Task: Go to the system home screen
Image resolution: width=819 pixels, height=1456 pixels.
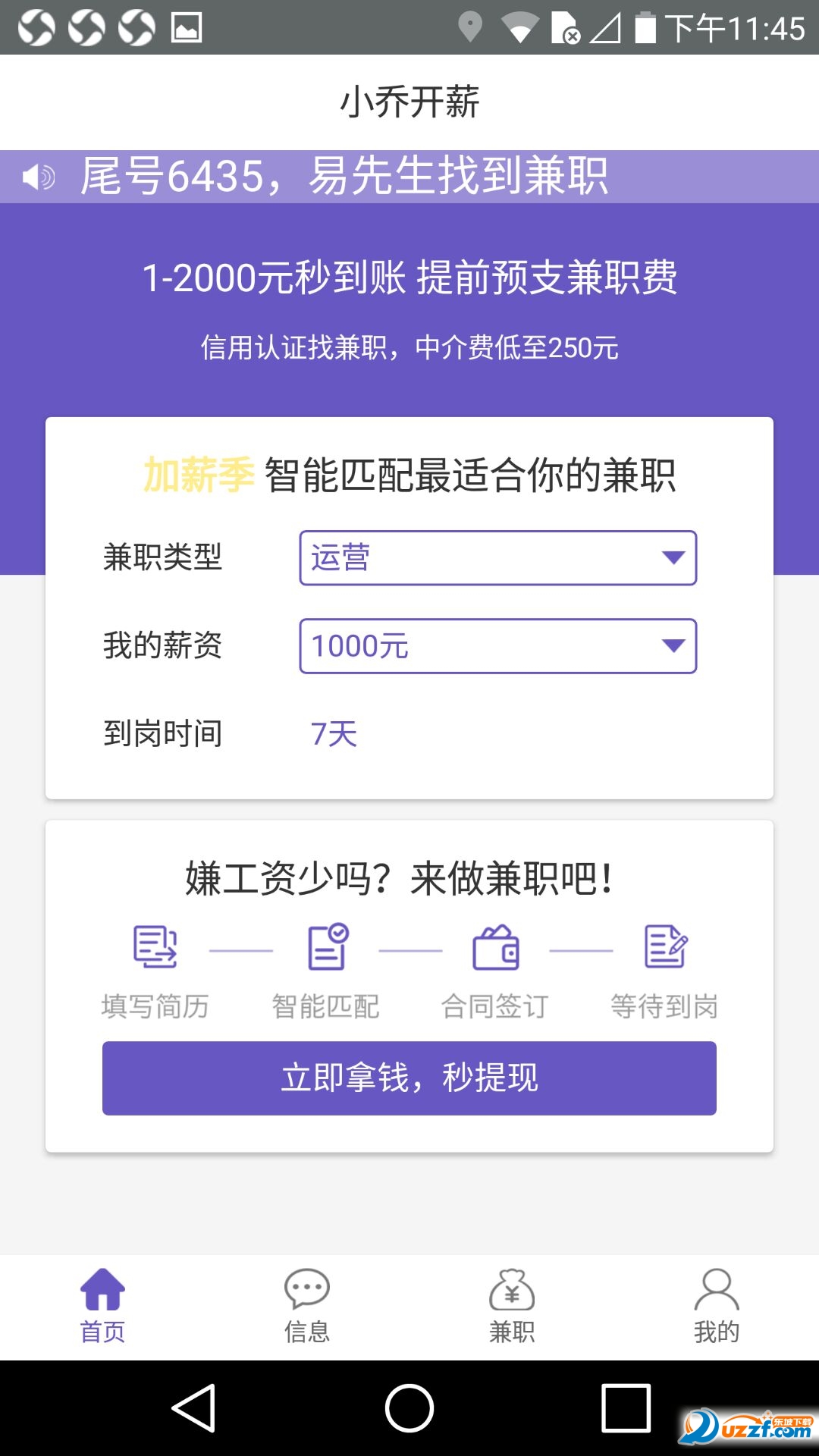Action: pos(409,1408)
